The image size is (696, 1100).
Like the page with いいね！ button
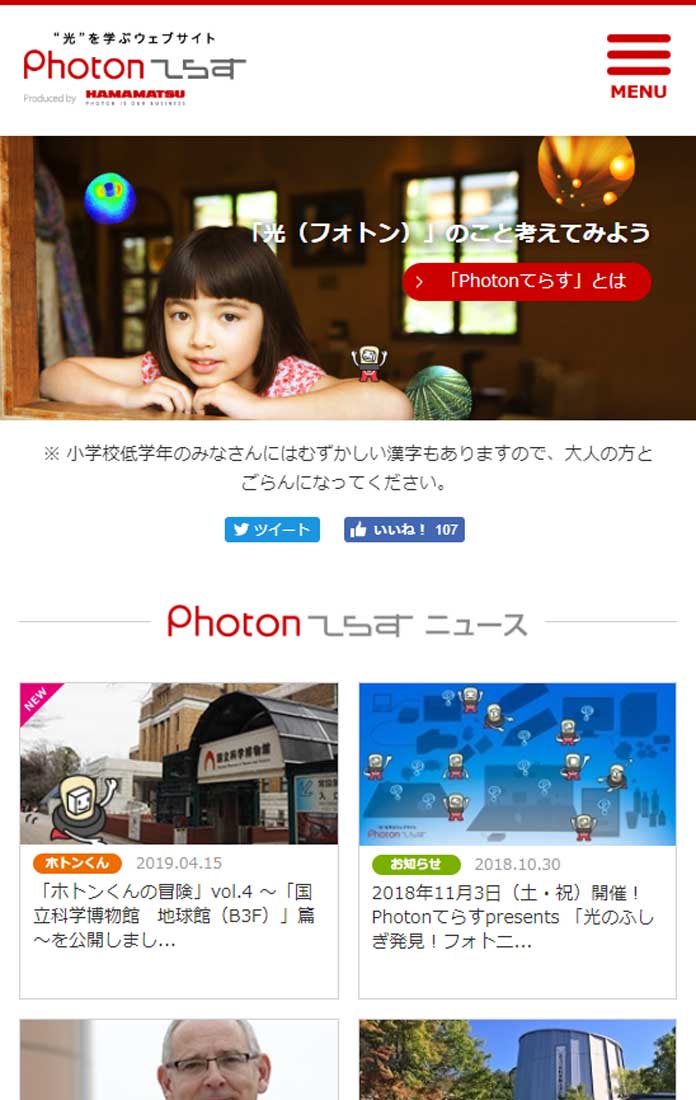click(x=404, y=530)
